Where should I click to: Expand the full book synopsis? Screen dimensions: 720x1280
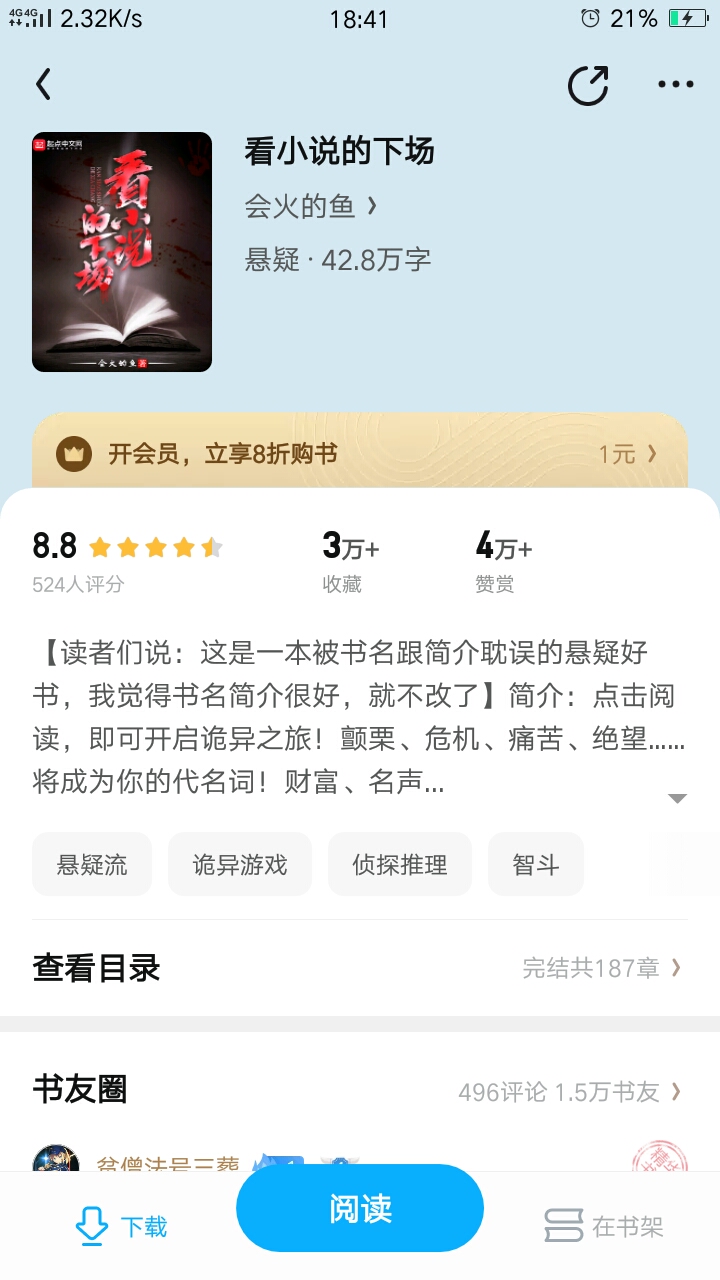click(x=677, y=798)
